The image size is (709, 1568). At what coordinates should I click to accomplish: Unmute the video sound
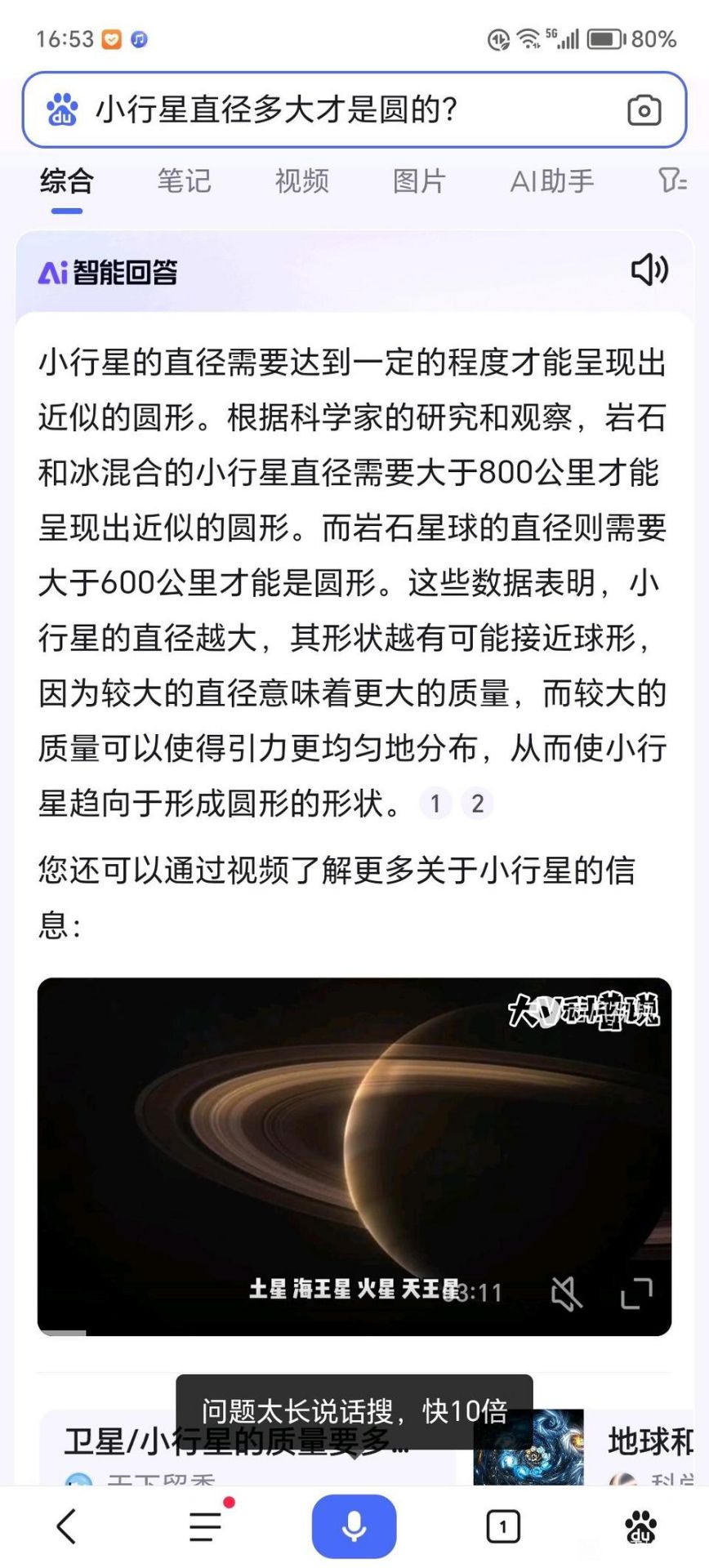pos(566,1293)
